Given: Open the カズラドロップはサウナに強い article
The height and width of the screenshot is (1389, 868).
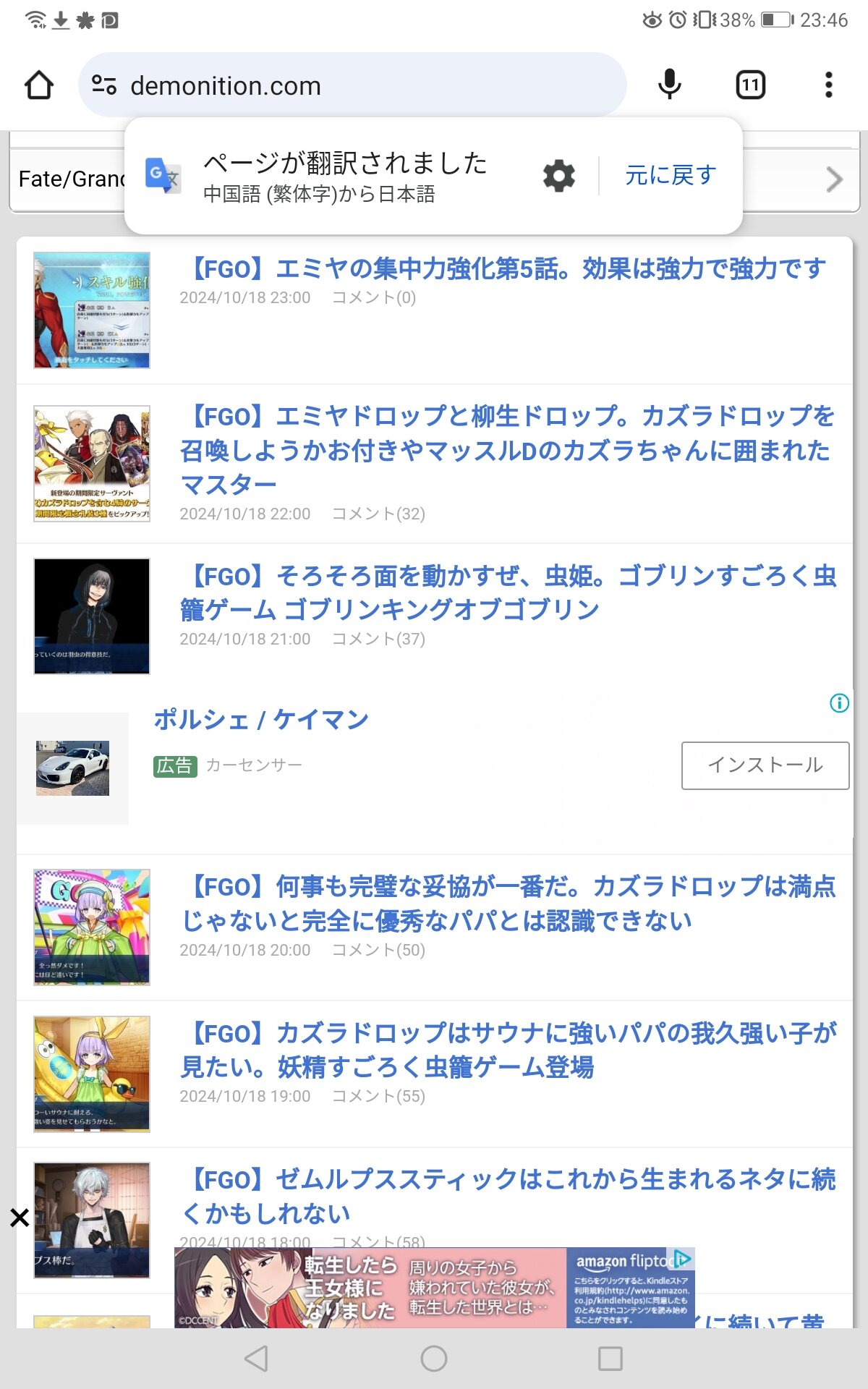Looking at the screenshot, I should tap(508, 1050).
